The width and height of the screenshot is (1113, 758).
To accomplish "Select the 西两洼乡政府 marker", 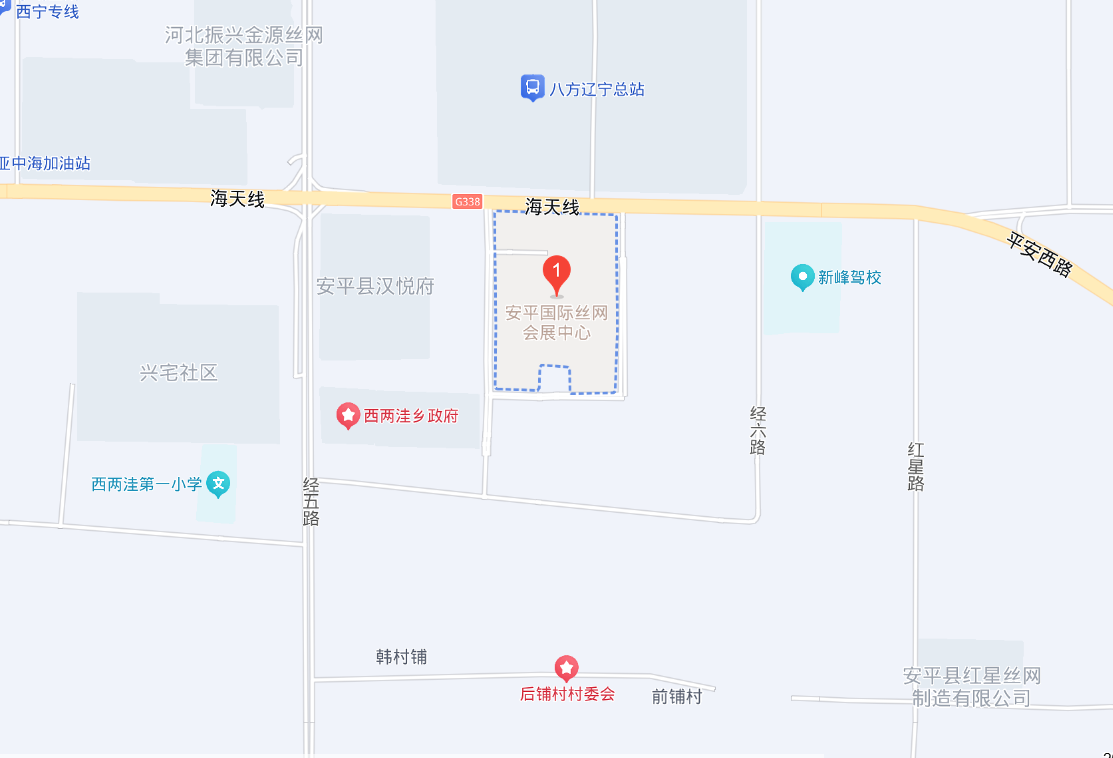I will click(x=348, y=415).
